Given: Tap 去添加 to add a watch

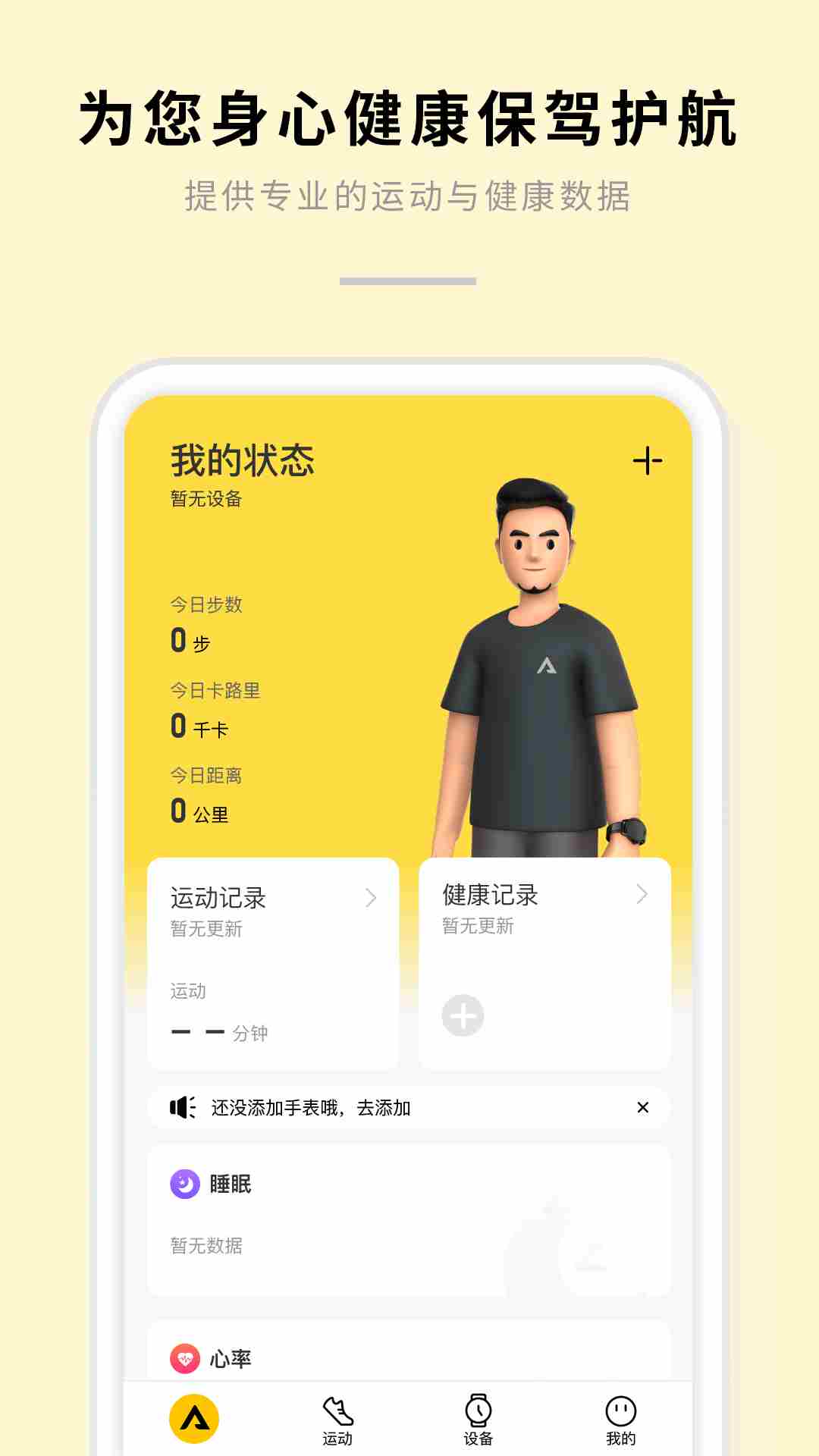Looking at the screenshot, I should (385, 1107).
